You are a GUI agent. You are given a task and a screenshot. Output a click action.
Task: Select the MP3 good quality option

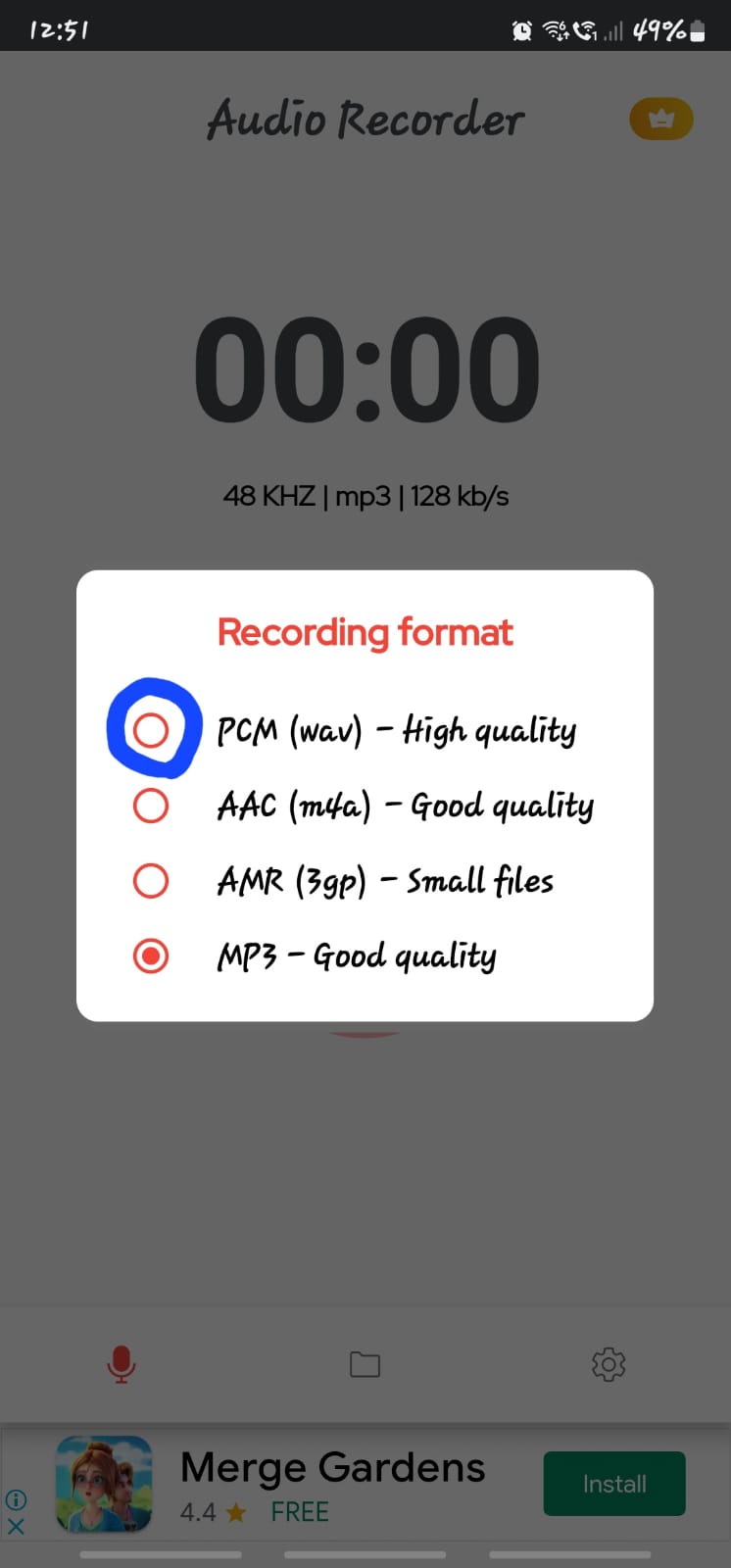(151, 955)
